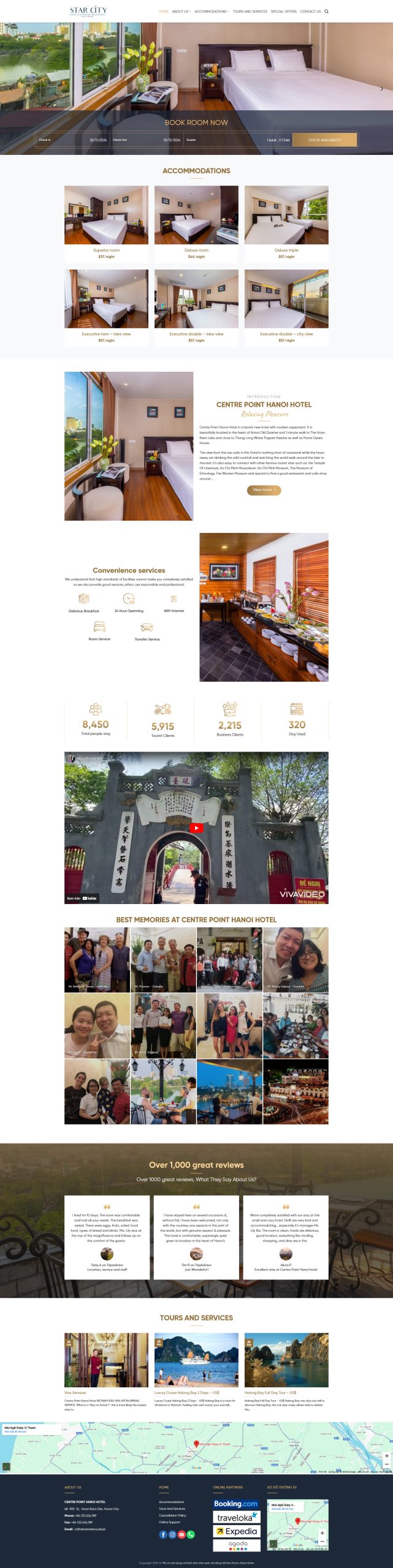The image size is (393, 1568).
Task: Open Luxury Cruise Halong Bay 2 Days post
Action: [x=186, y=1393]
